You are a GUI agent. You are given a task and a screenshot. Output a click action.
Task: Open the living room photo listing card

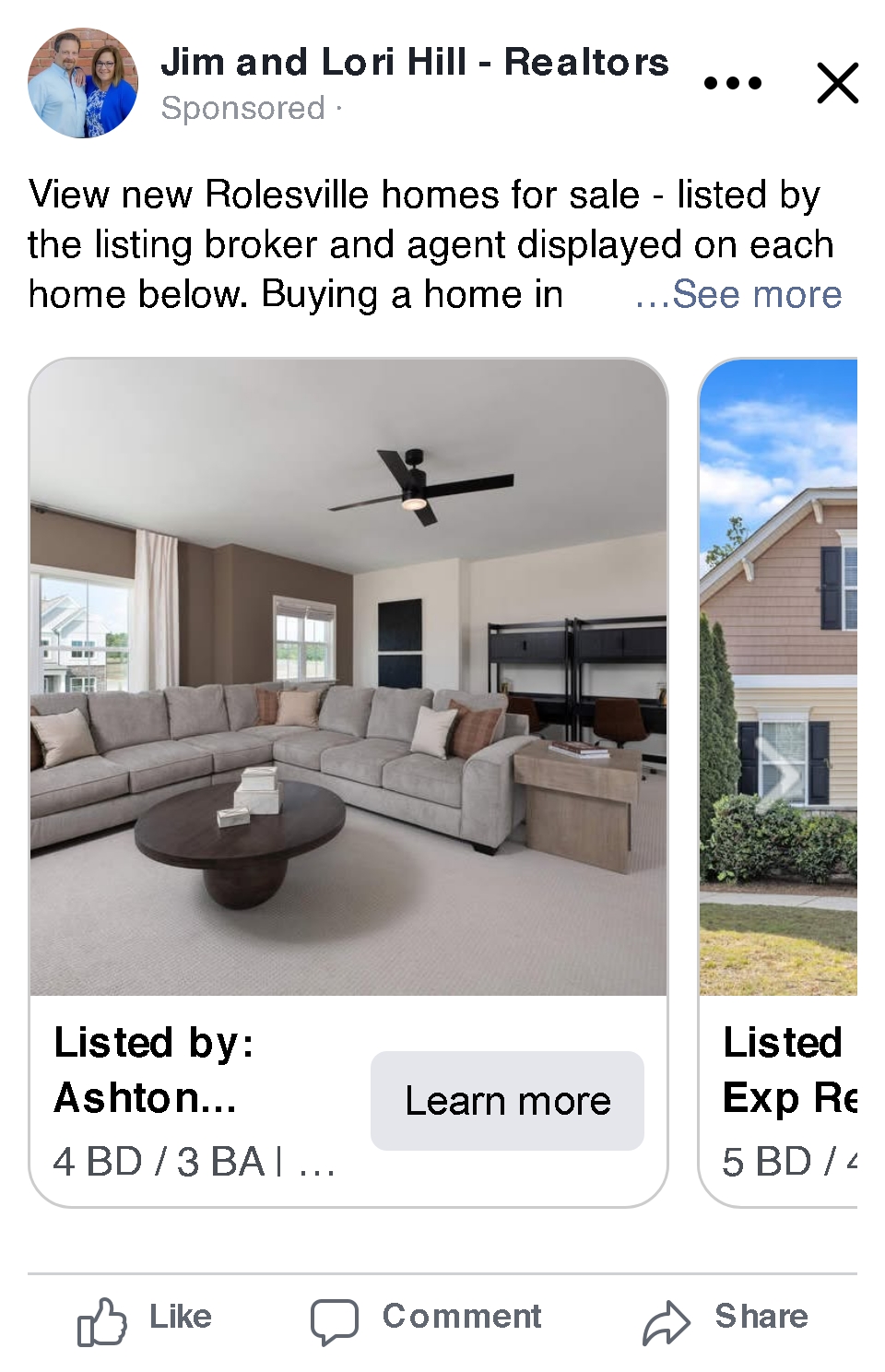(348, 678)
